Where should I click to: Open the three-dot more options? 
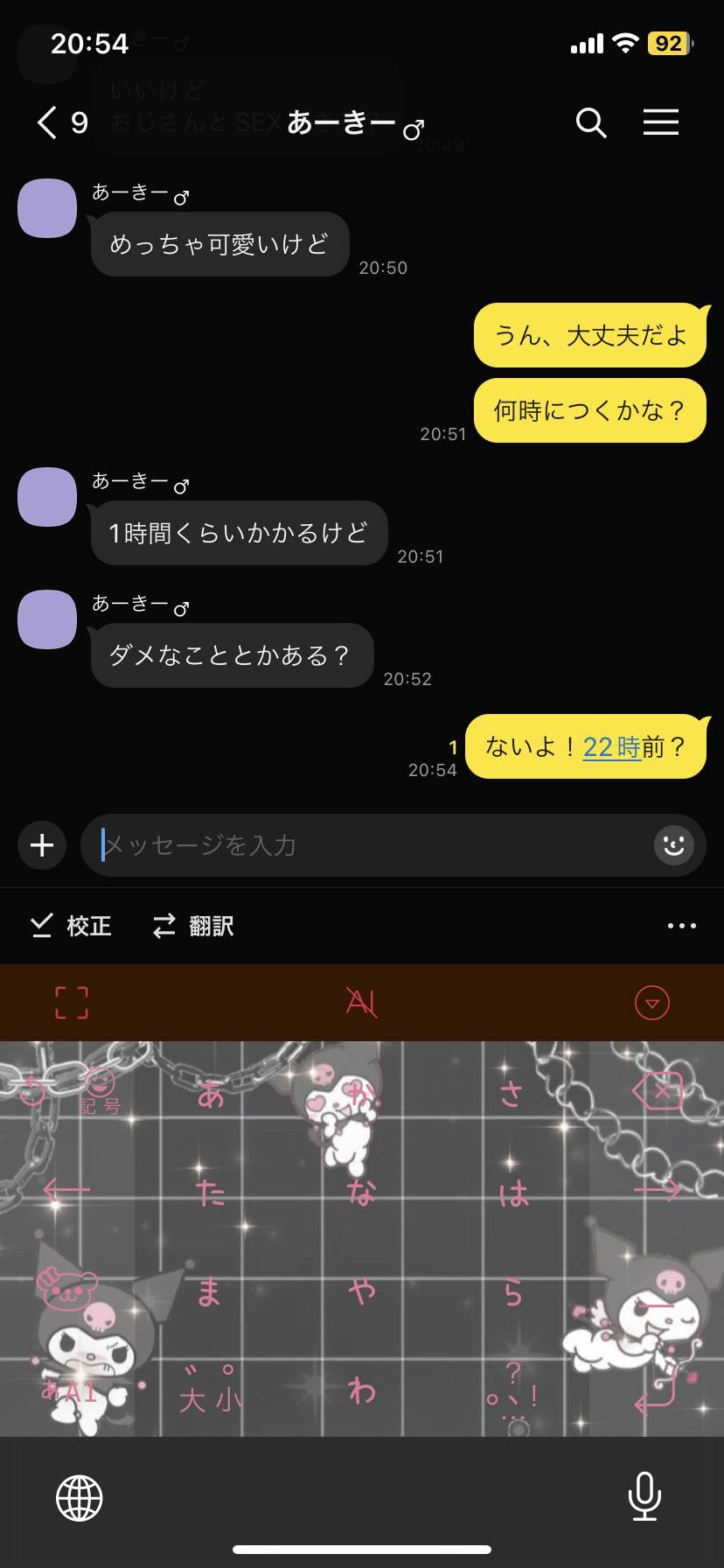[681, 926]
